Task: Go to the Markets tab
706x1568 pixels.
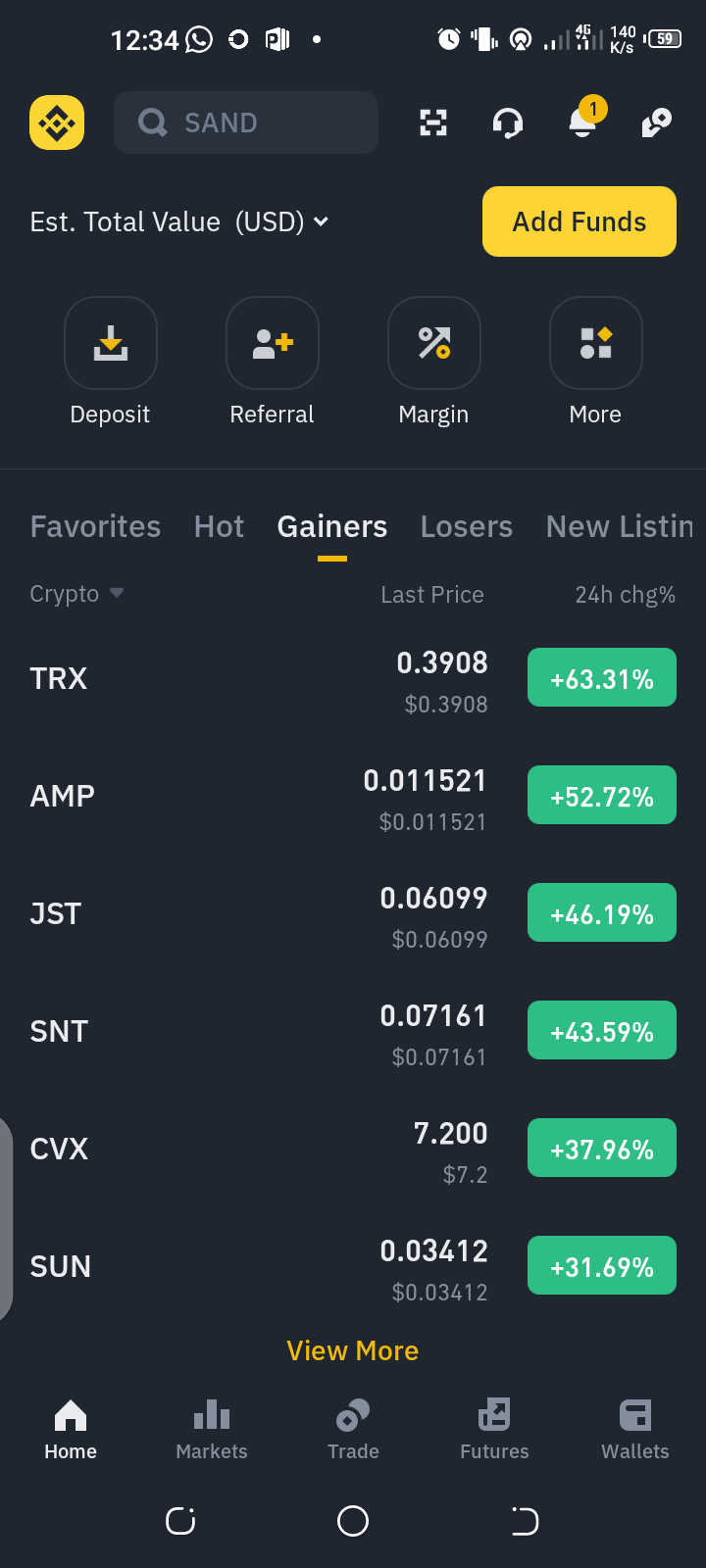Action: [x=212, y=1429]
